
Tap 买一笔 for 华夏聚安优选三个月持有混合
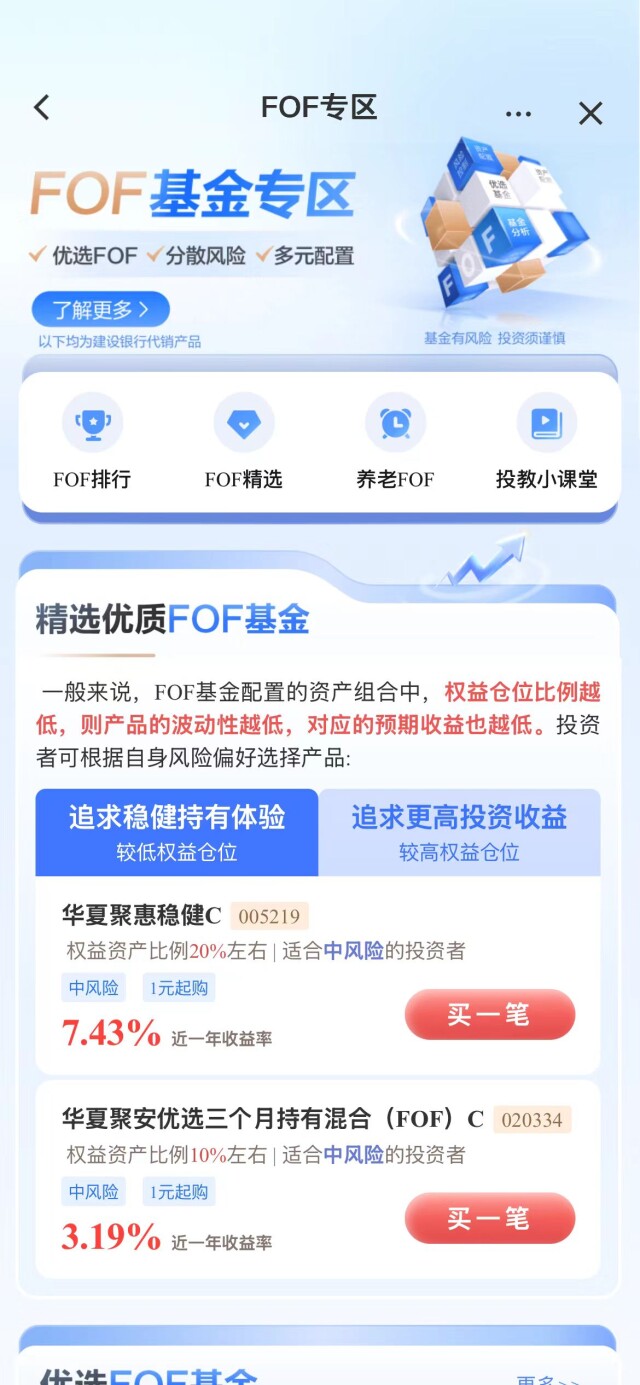pyautogui.click(x=489, y=1218)
